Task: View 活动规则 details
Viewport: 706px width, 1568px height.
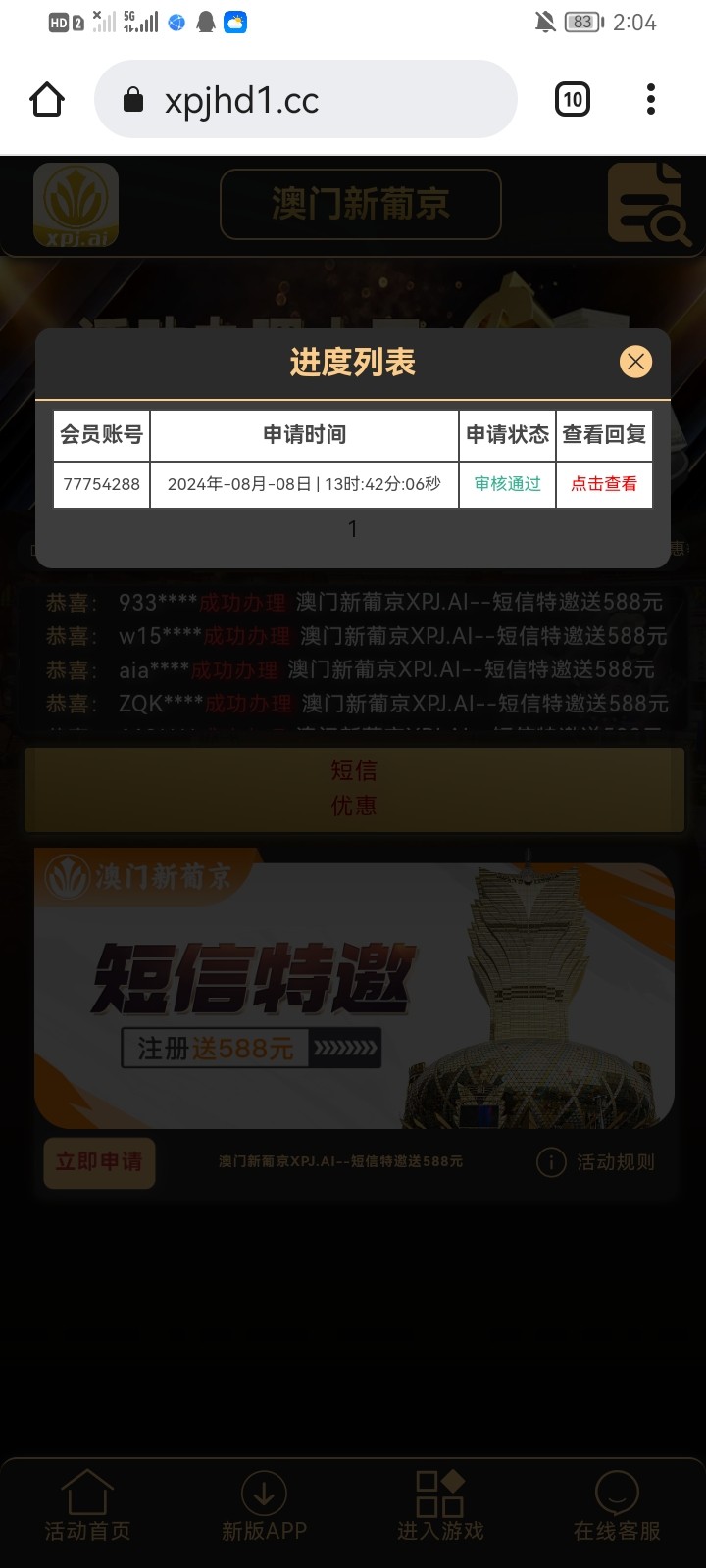Action: pyautogui.click(x=596, y=1162)
